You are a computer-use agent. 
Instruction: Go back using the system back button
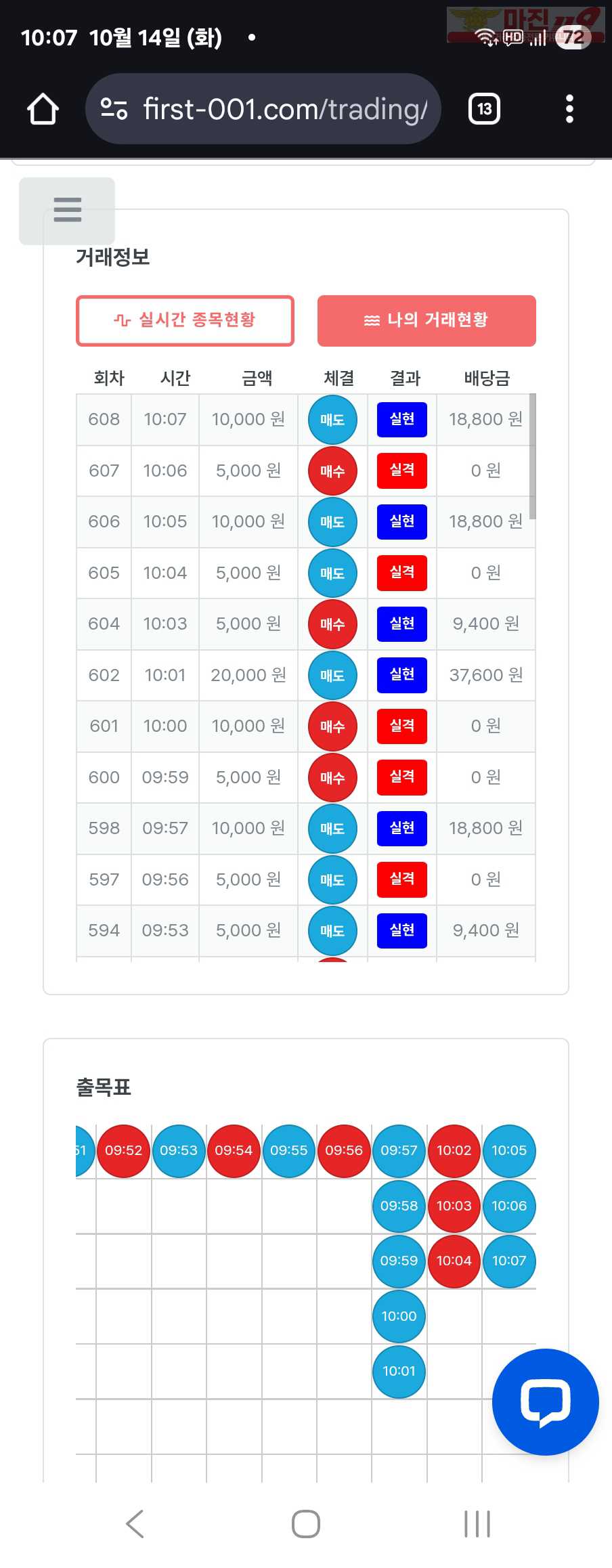[135, 1524]
